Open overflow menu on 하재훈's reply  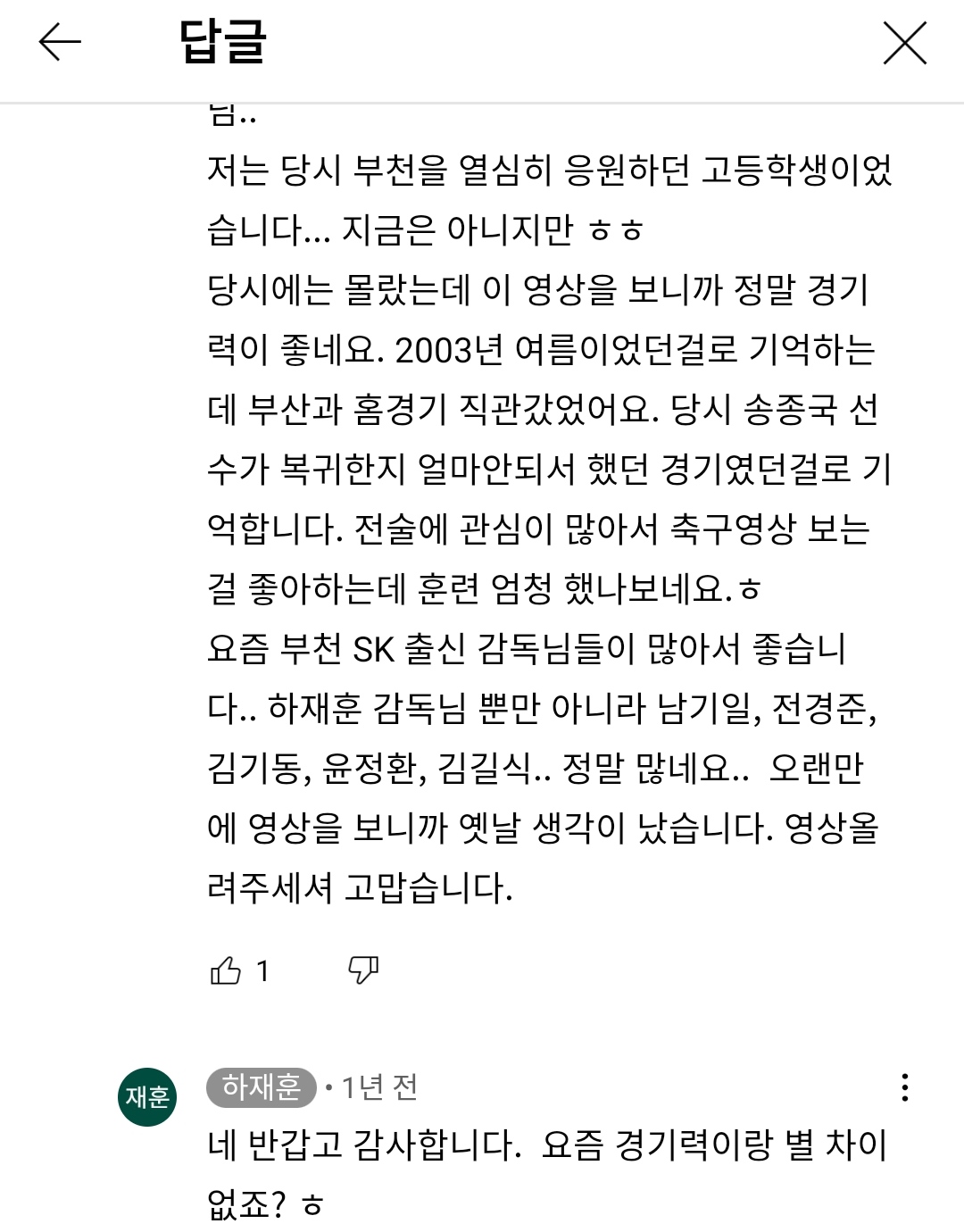pos(905,1087)
